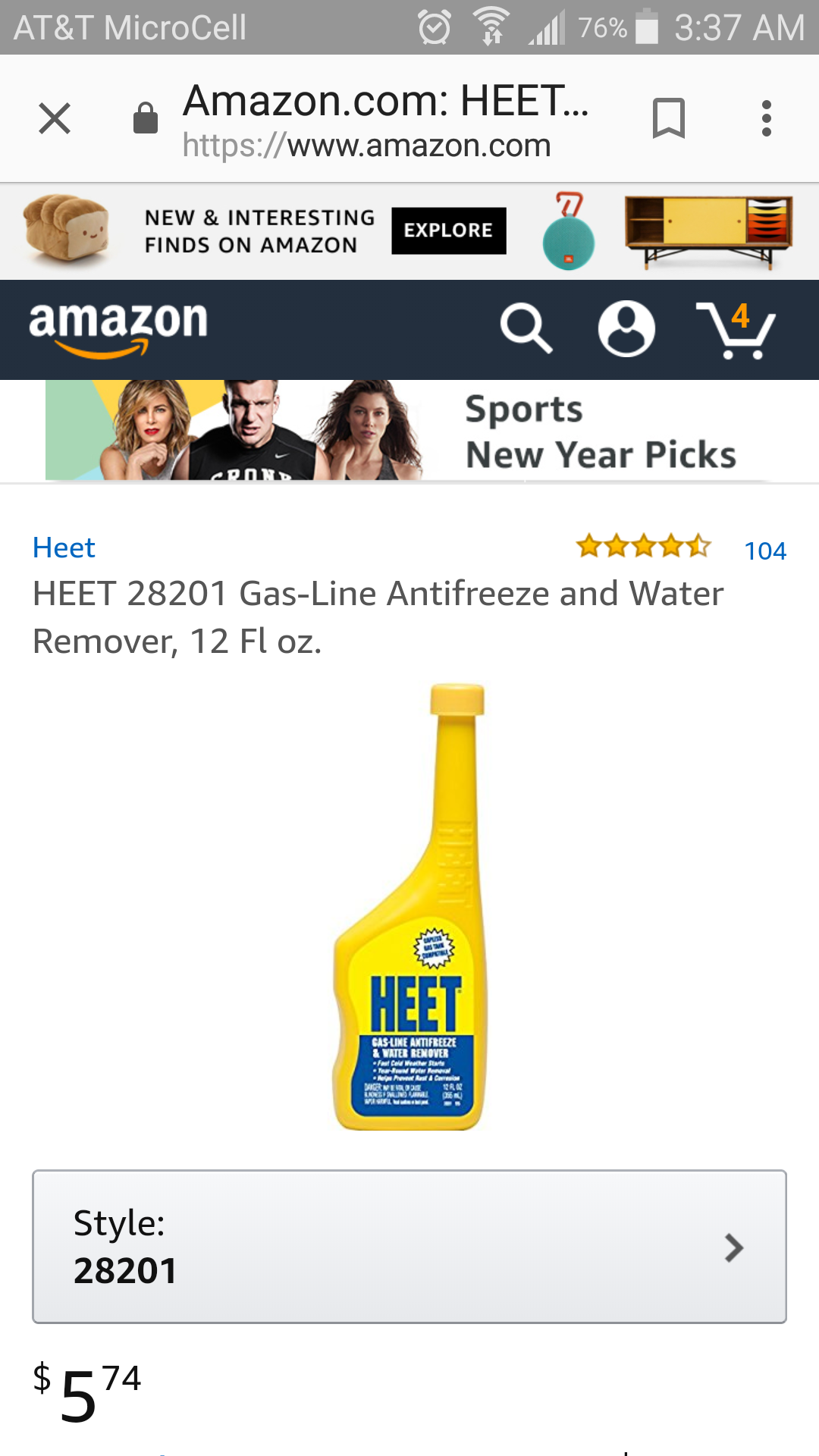Visit the Heet brand link
Screen dimensions: 819x1456
(64, 548)
